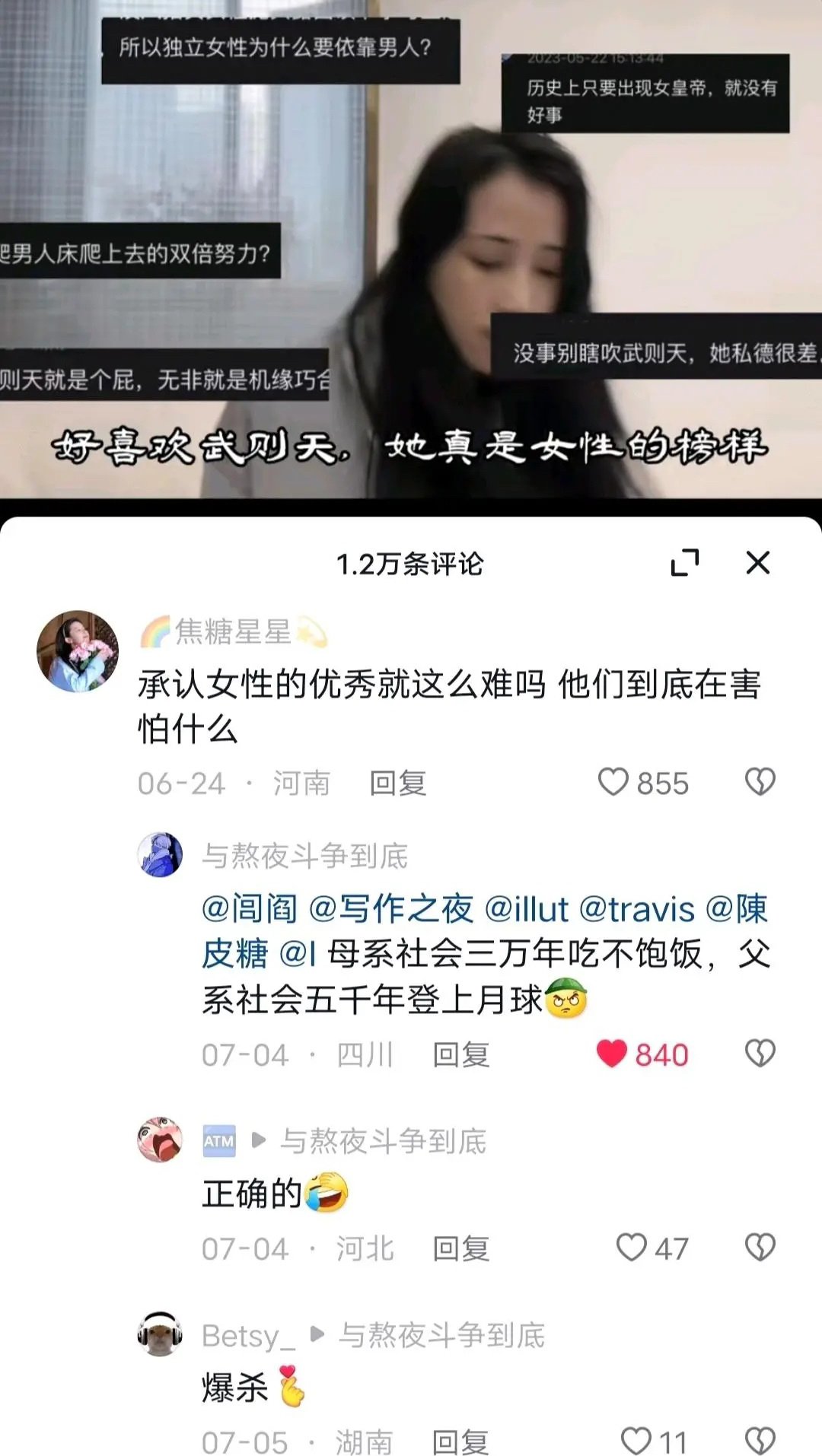Like 焦糖星星's comment with 855 likes

click(x=613, y=782)
